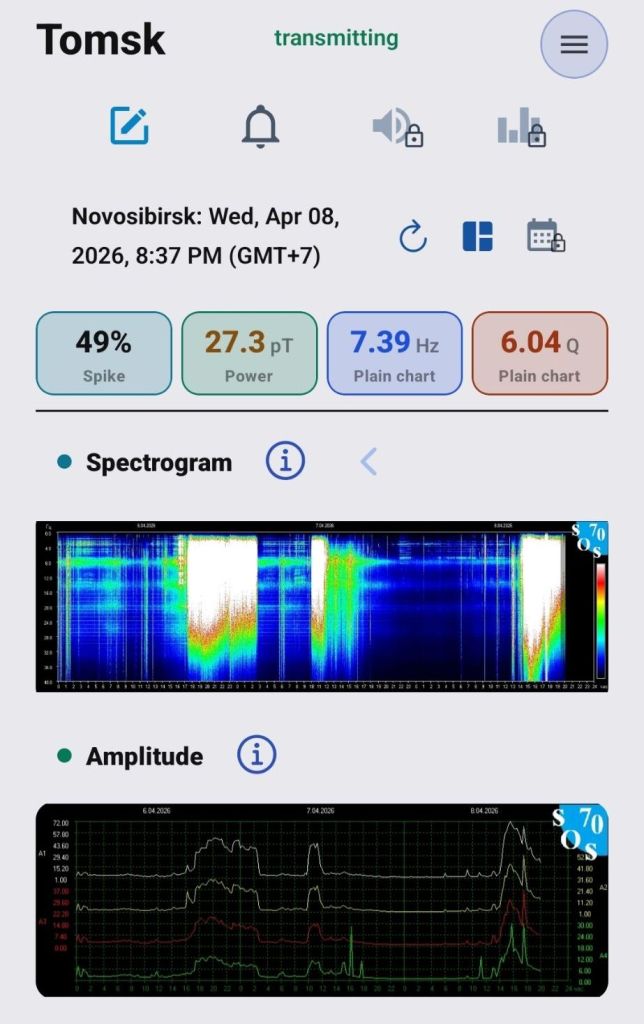
Task: Select the 49% Spike card
Action: pos(104,354)
